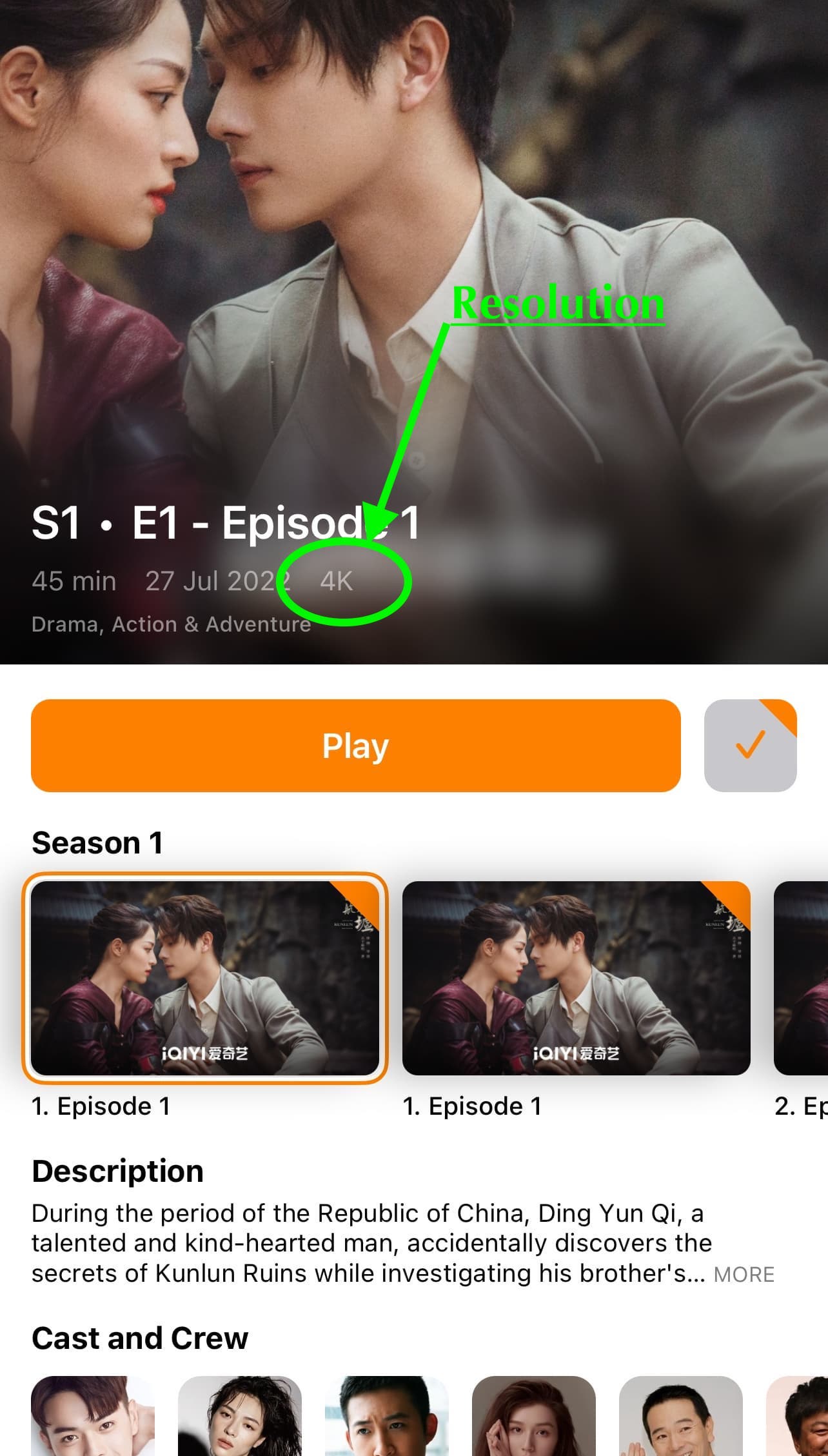The width and height of the screenshot is (828, 1456).
Task: Select the partially visible episode 2 thumbnail
Action: (801, 977)
